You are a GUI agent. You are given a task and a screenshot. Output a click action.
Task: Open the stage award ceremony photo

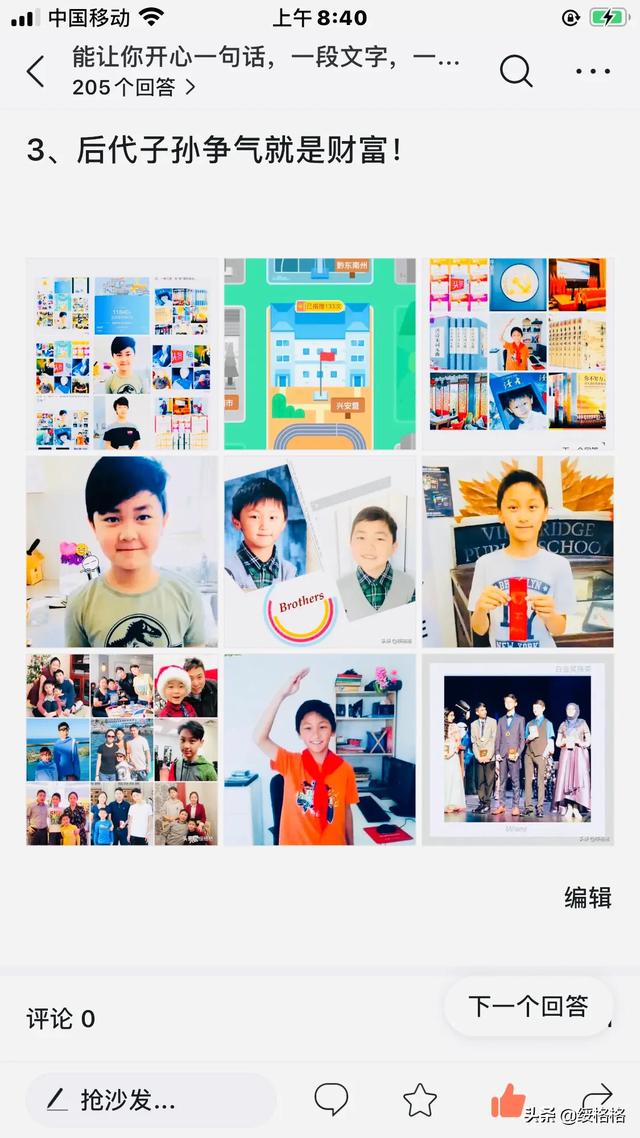[517, 750]
